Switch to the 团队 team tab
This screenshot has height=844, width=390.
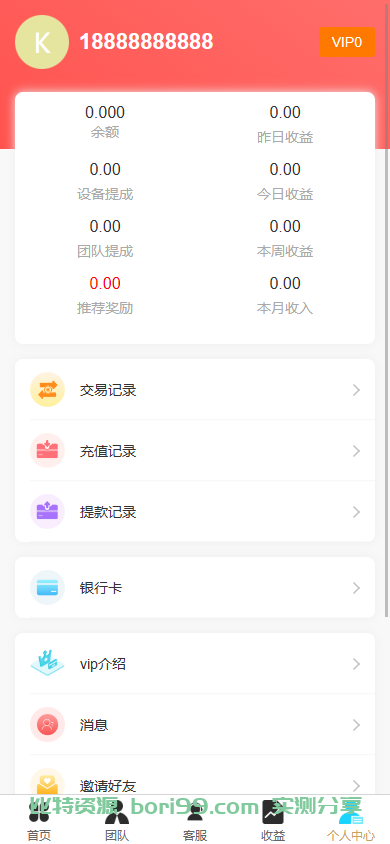(117, 820)
